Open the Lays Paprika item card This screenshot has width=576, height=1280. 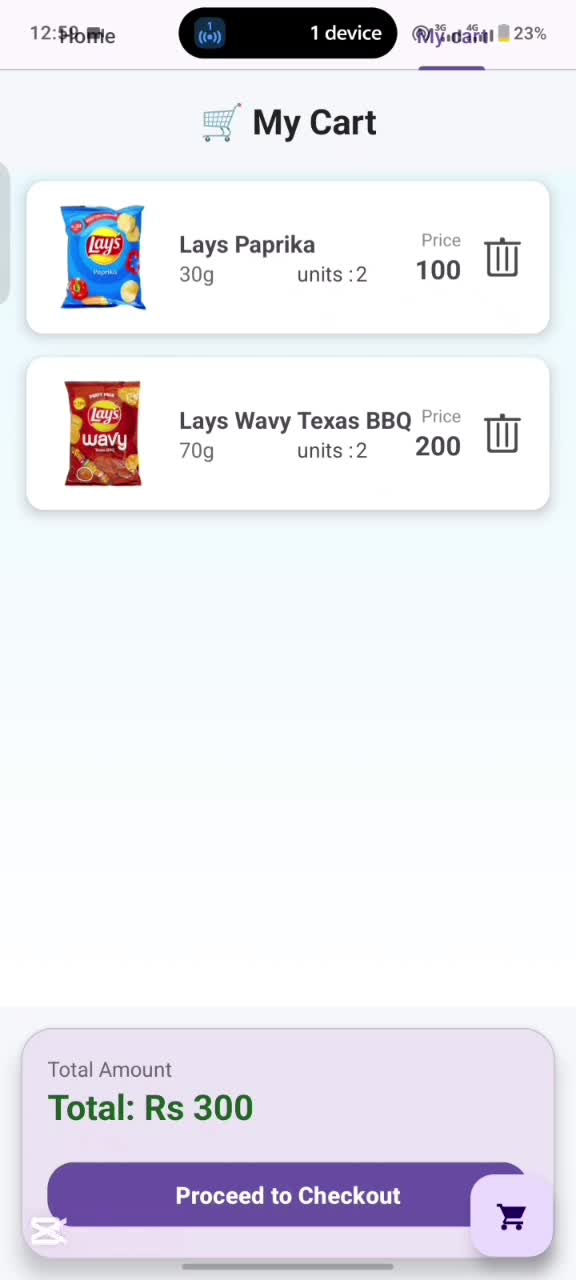click(x=288, y=257)
